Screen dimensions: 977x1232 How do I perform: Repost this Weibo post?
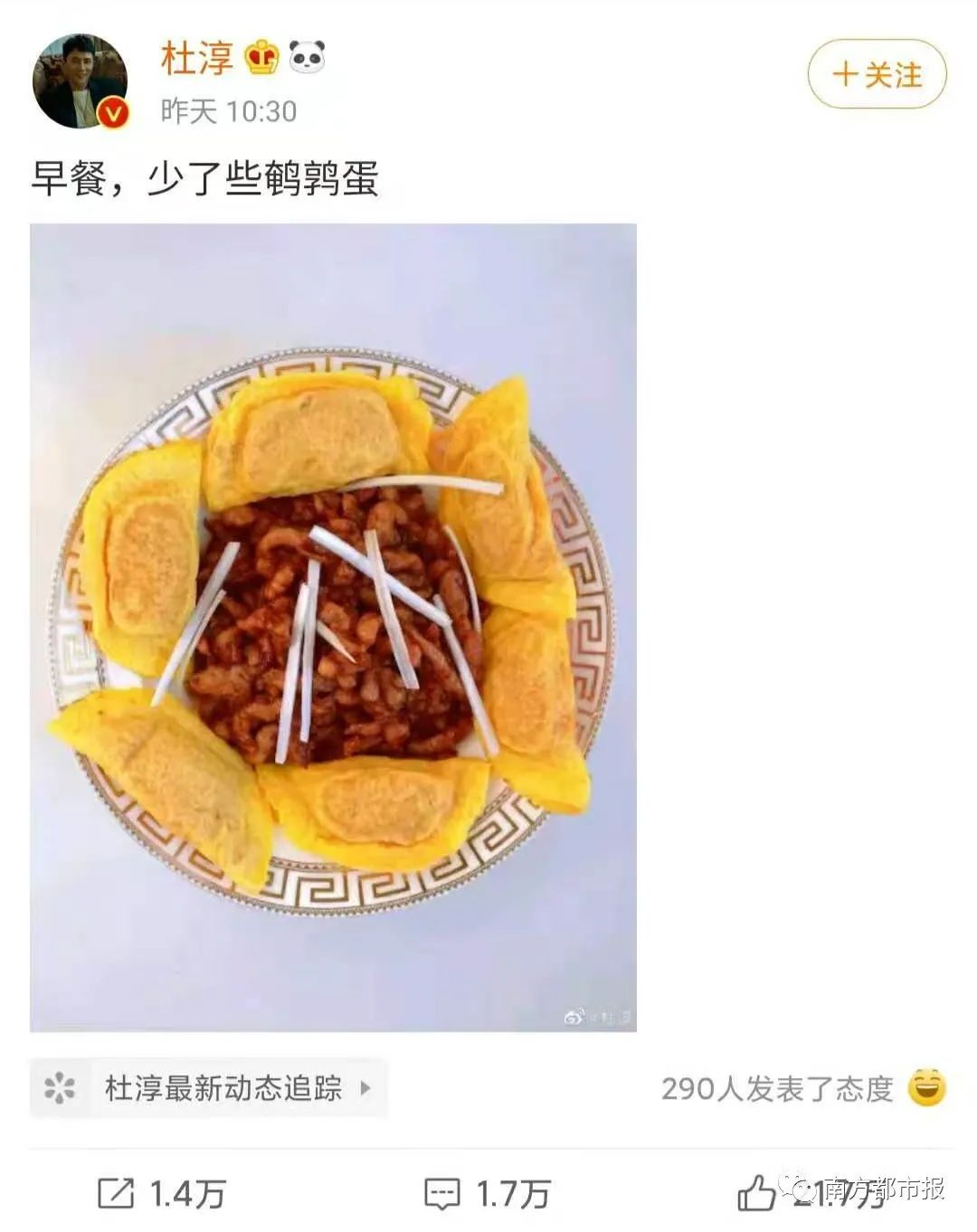click(161, 1194)
